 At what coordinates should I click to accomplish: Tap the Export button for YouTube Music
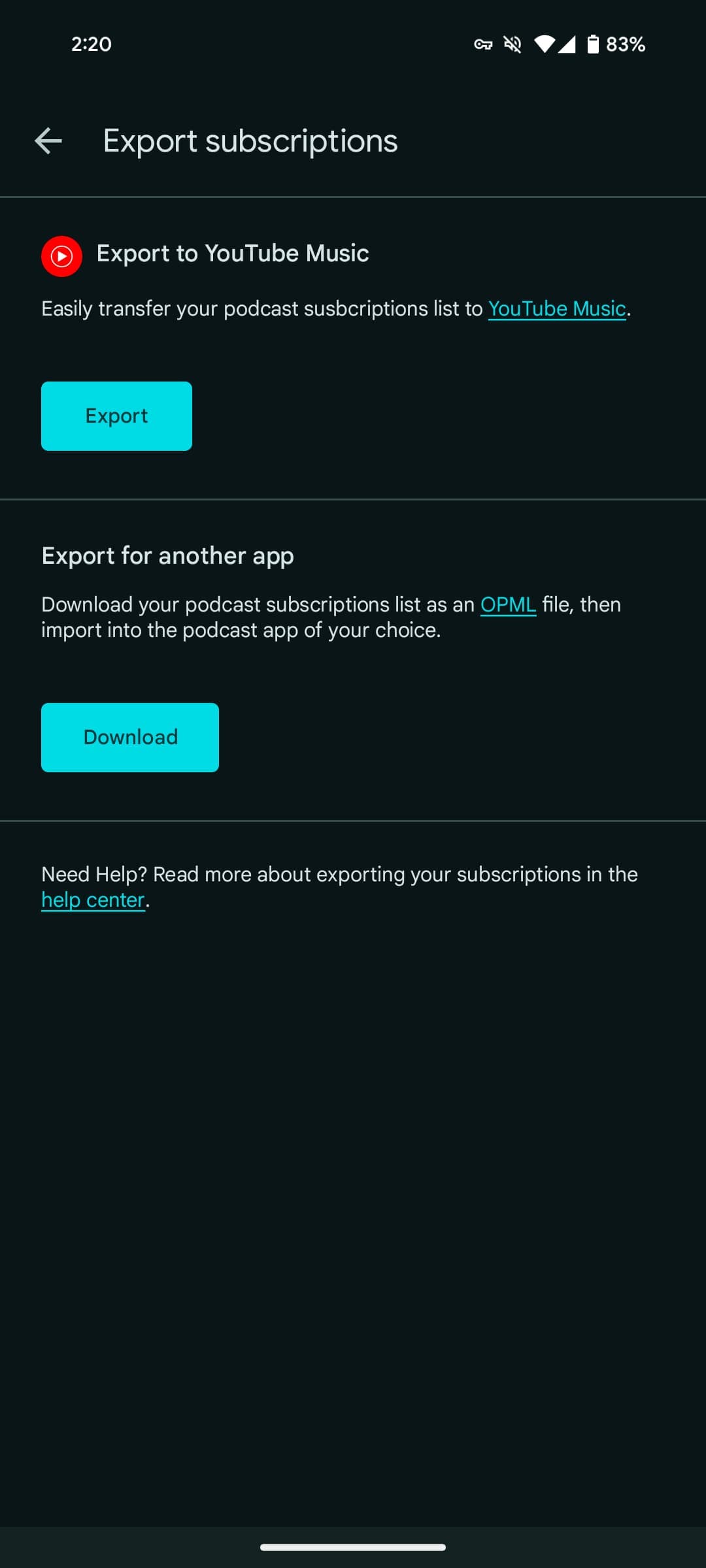116,416
